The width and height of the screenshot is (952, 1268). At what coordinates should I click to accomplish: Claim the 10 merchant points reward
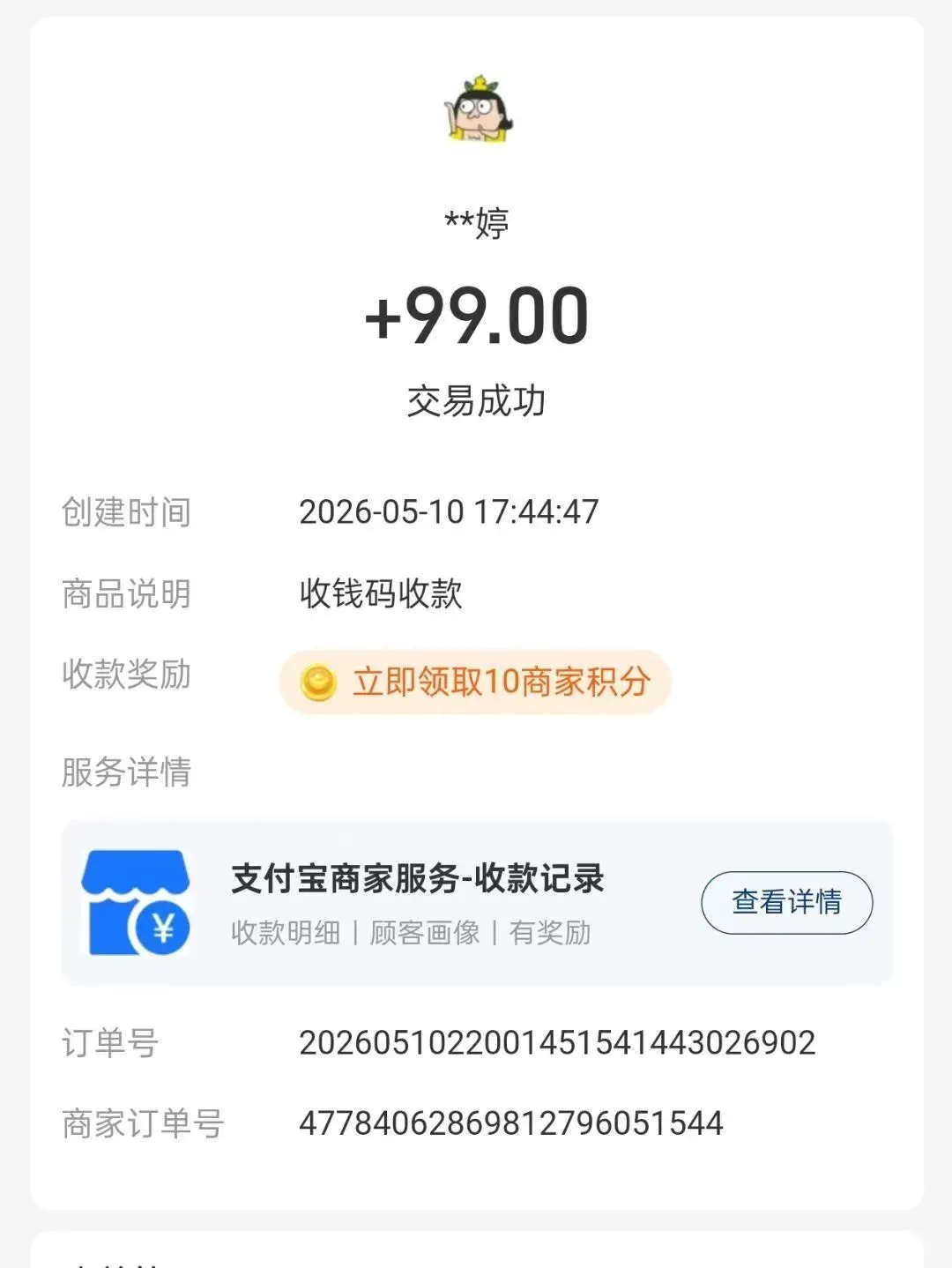tap(475, 682)
